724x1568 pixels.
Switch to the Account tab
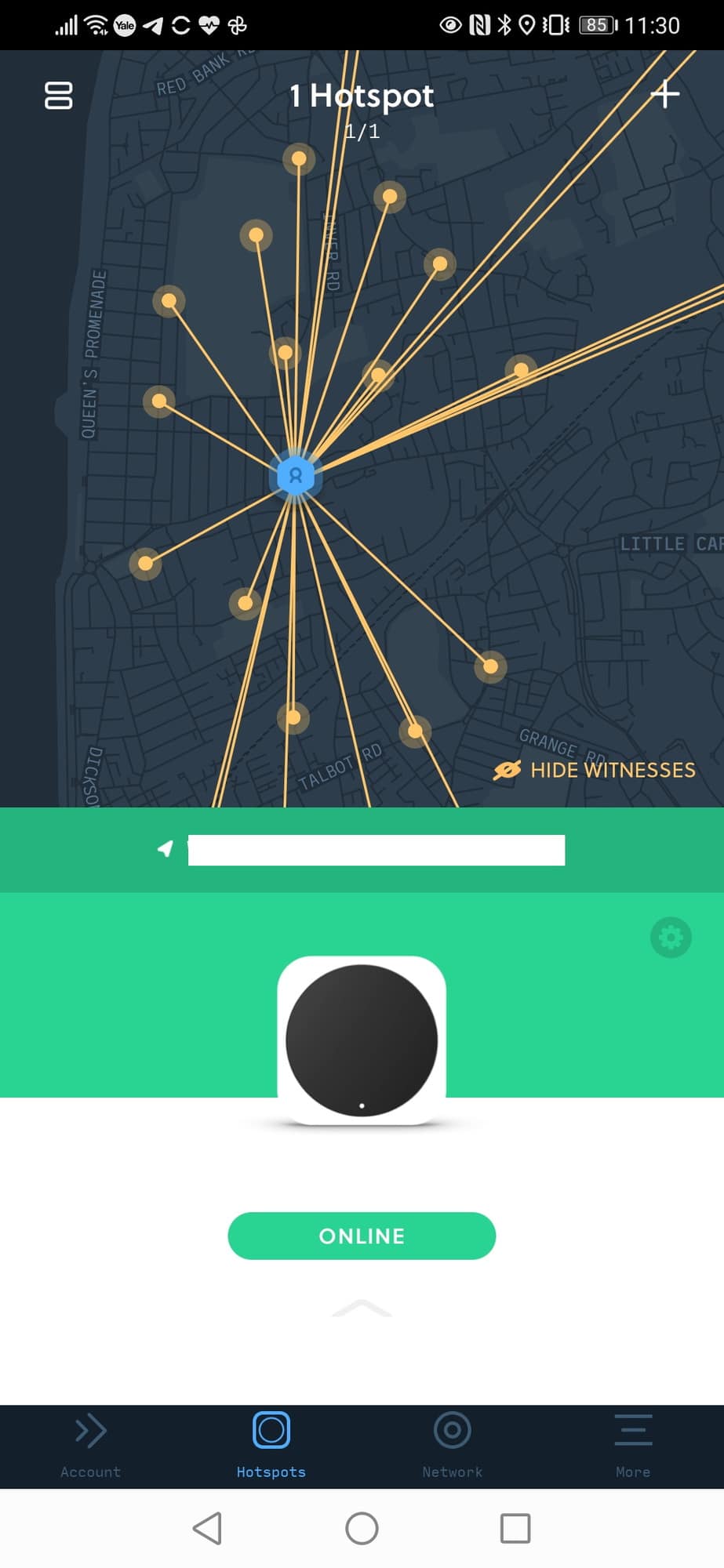pyautogui.click(x=91, y=1445)
